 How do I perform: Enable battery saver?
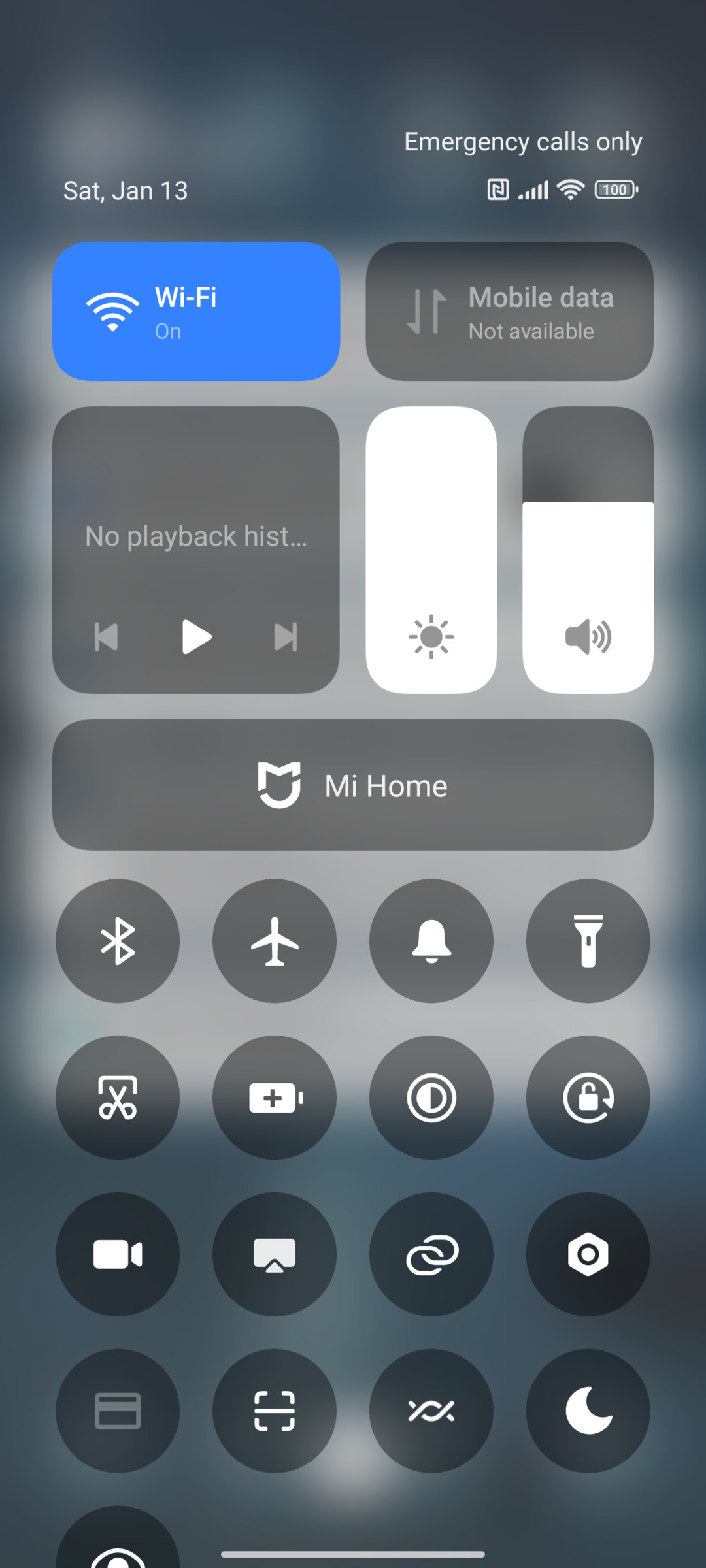[275, 1098]
